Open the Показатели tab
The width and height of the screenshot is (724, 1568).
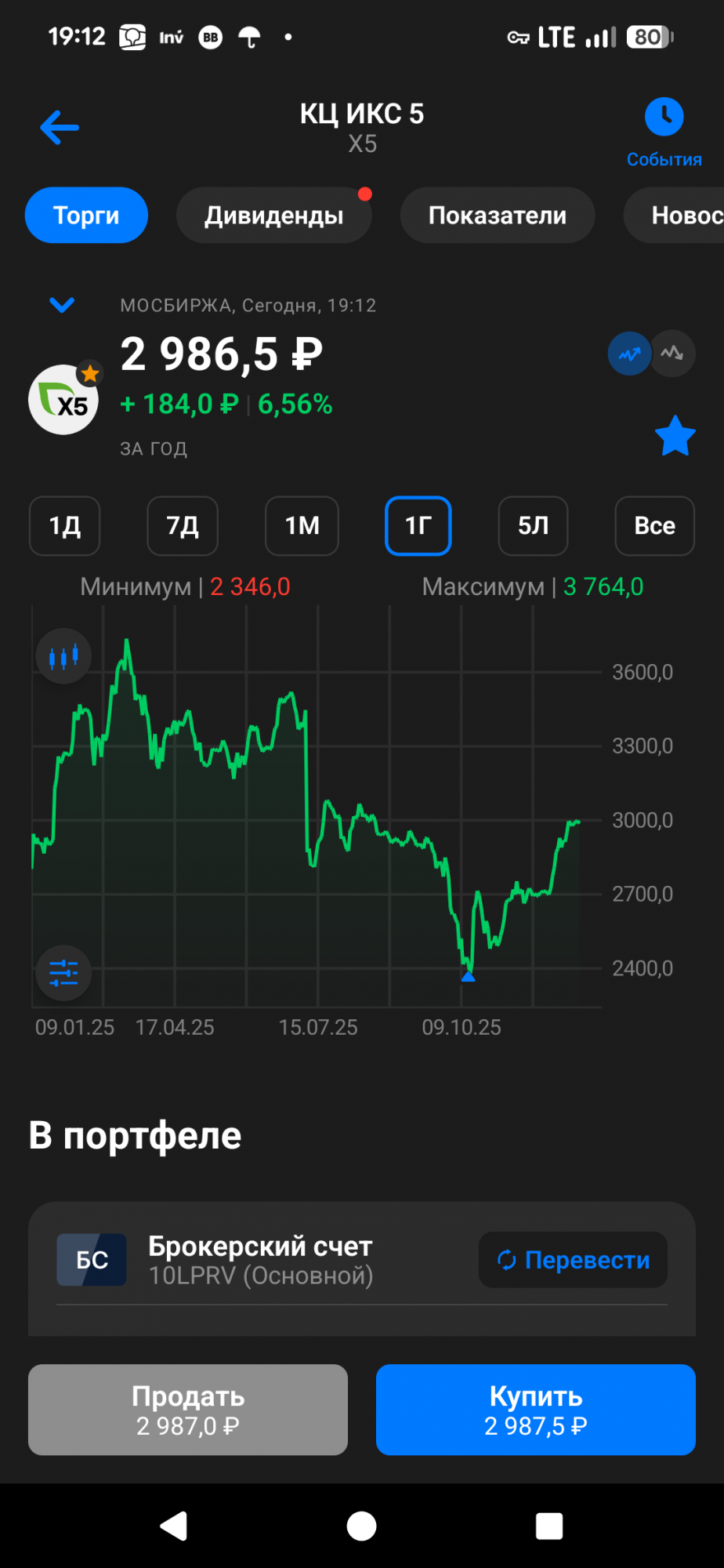pyautogui.click(x=497, y=216)
